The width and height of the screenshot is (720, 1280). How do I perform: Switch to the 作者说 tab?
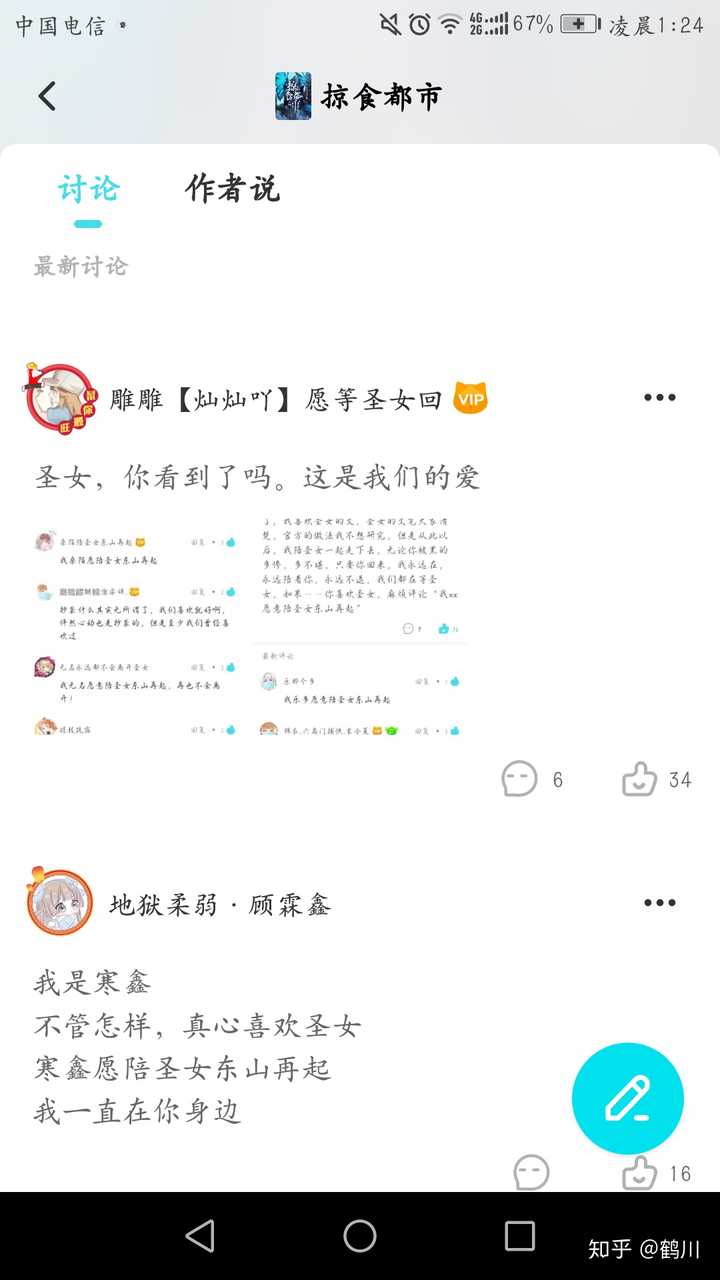point(232,188)
